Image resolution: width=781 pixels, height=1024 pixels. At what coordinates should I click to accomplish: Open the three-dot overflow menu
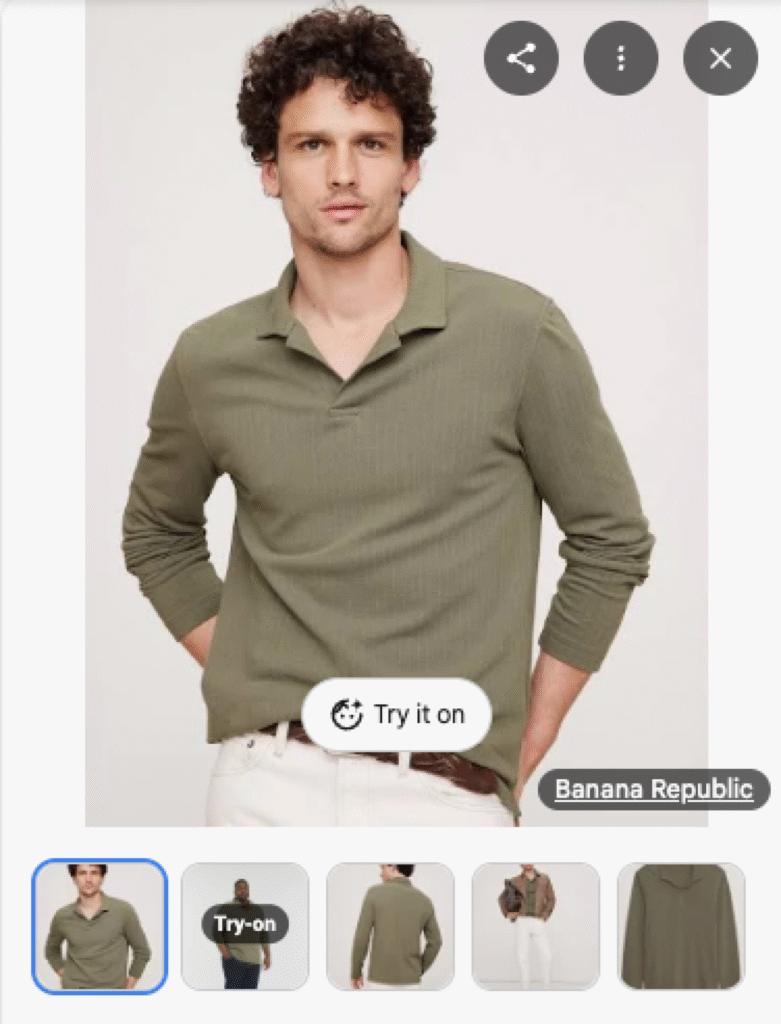[x=620, y=58]
